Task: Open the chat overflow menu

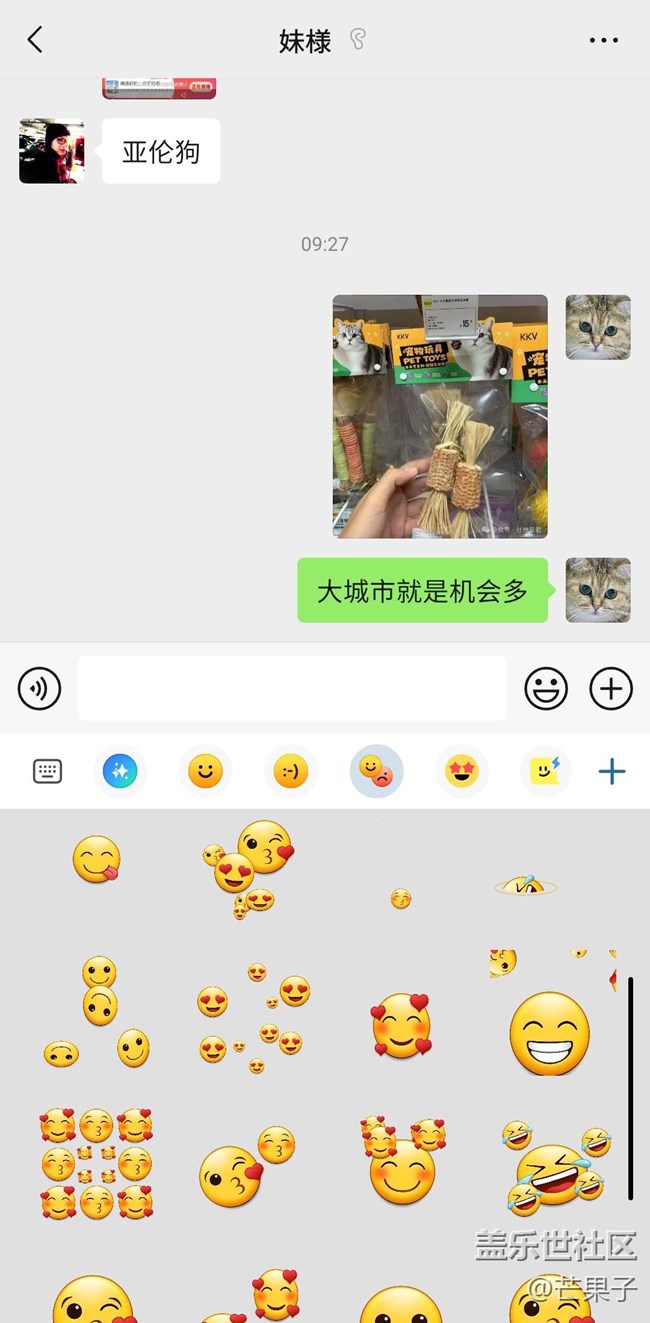Action: click(604, 41)
